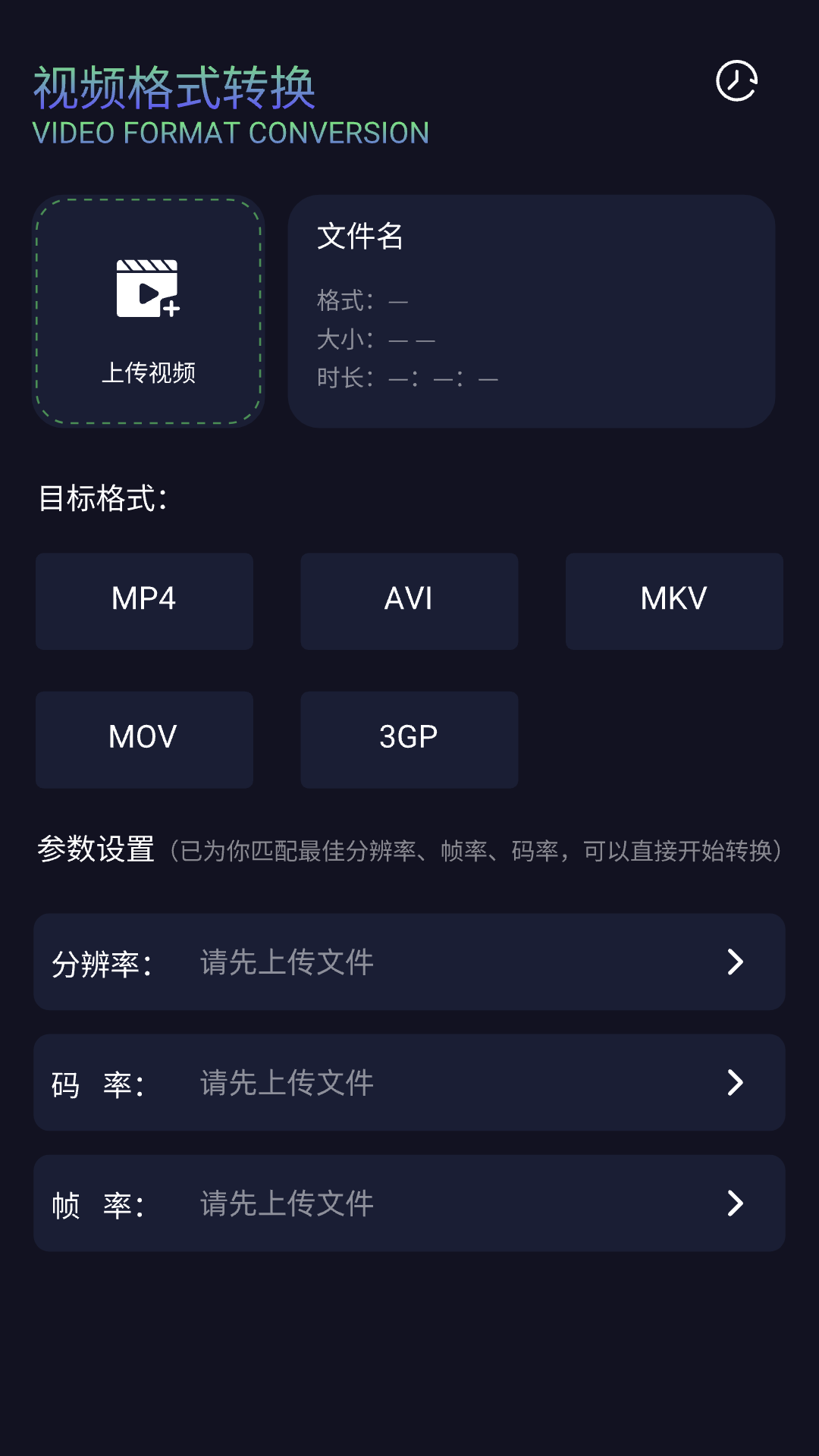Pick MOV as the output format
The image size is (819, 1456).
coord(143,739)
